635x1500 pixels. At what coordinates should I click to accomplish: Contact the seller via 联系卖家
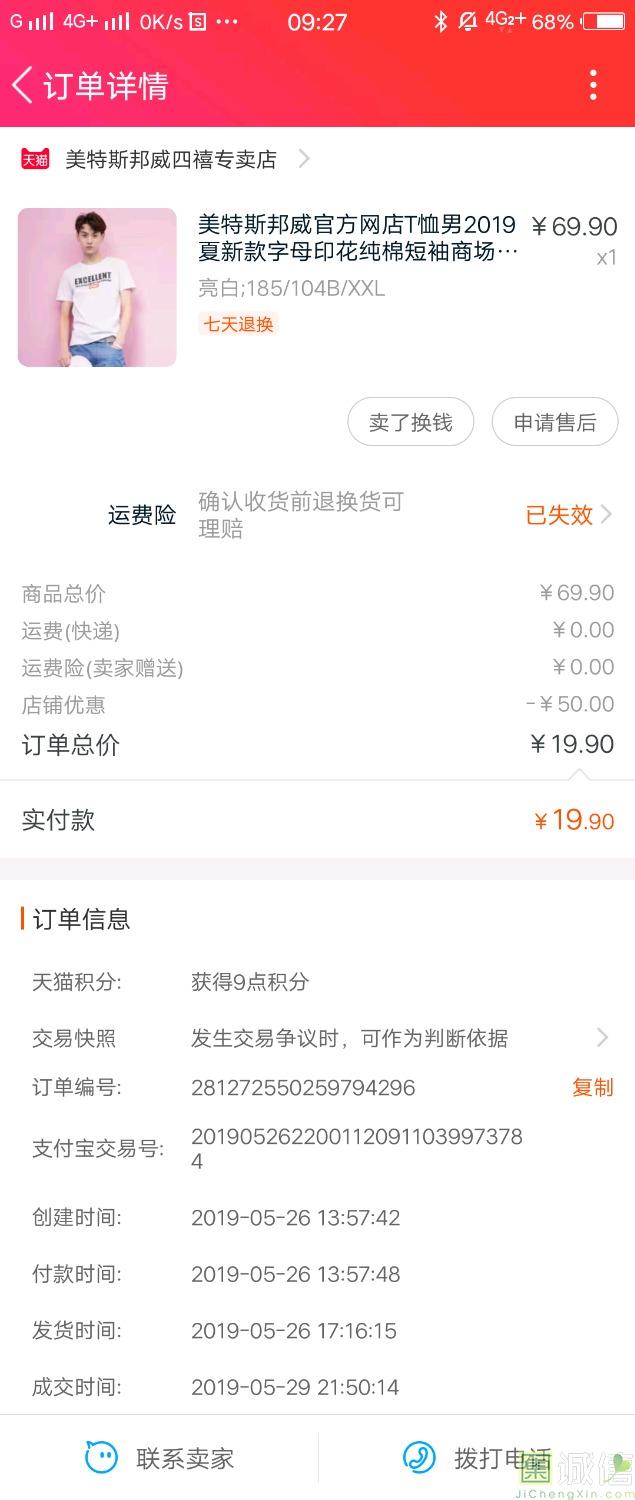[x=160, y=1458]
